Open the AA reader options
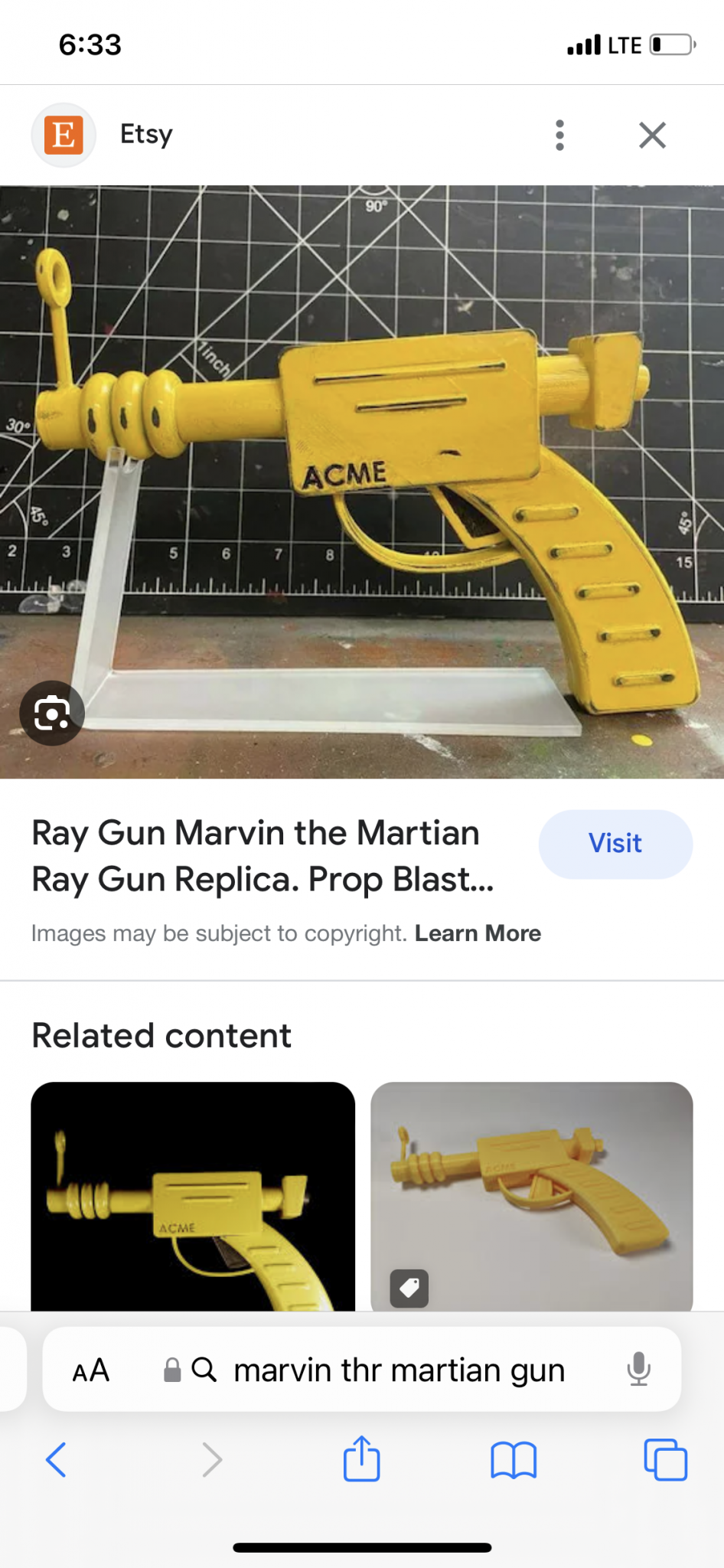Viewport: 724px width, 1568px height. [91, 1370]
